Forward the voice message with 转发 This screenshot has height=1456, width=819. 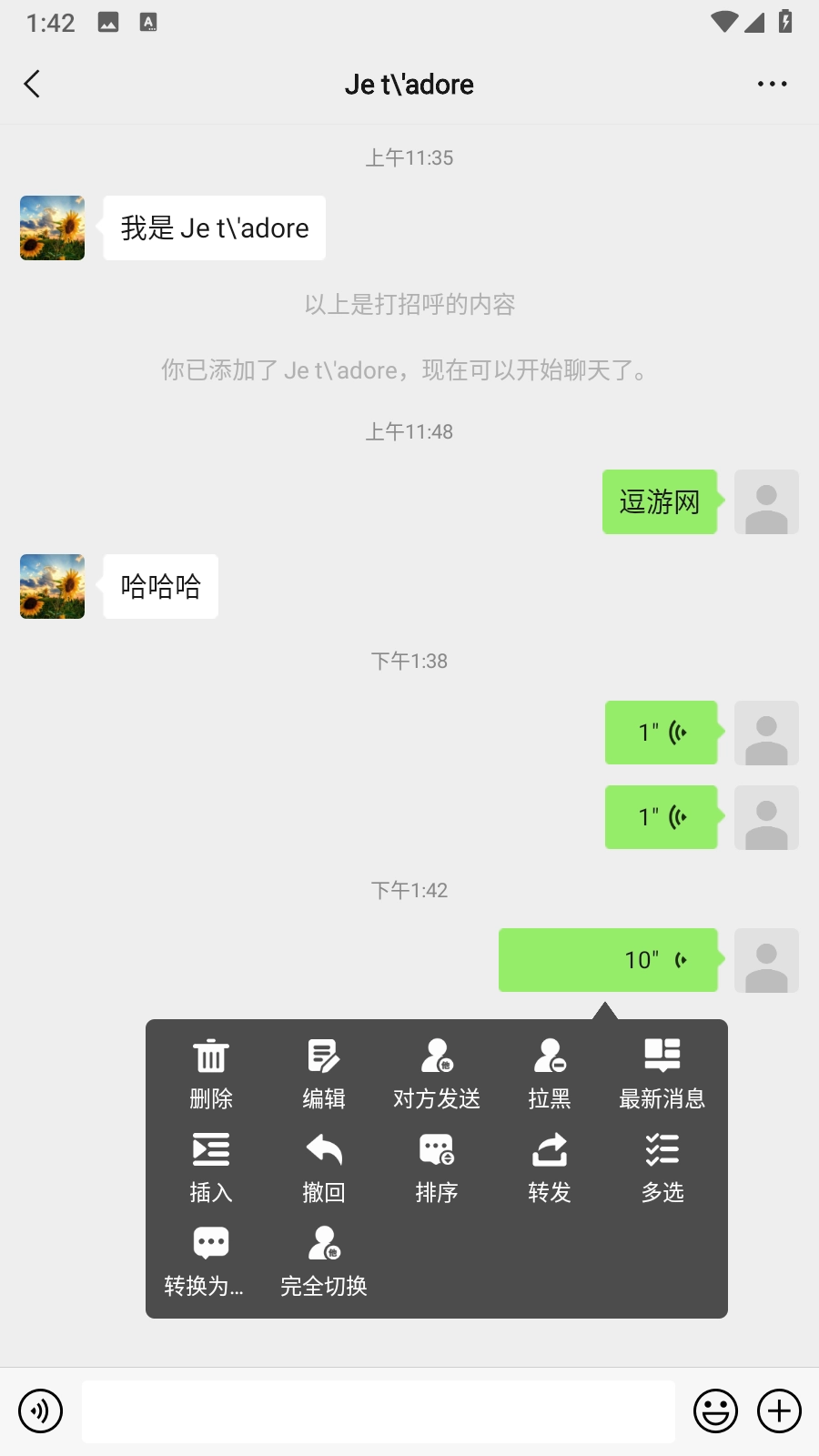click(550, 1168)
